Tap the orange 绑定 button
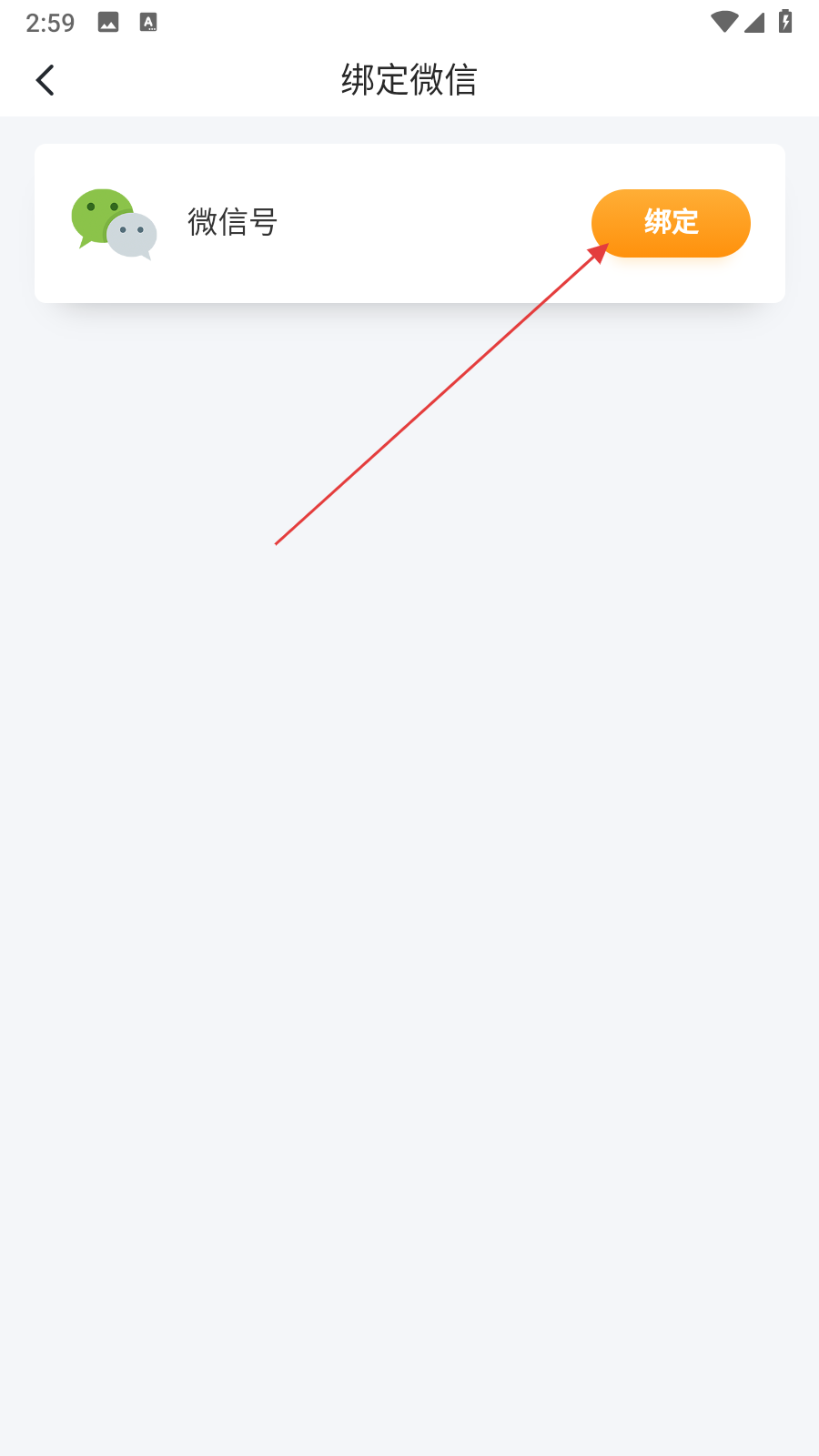Viewport: 819px width, 1456px height. pyautogui.click(x=671, y=223)
